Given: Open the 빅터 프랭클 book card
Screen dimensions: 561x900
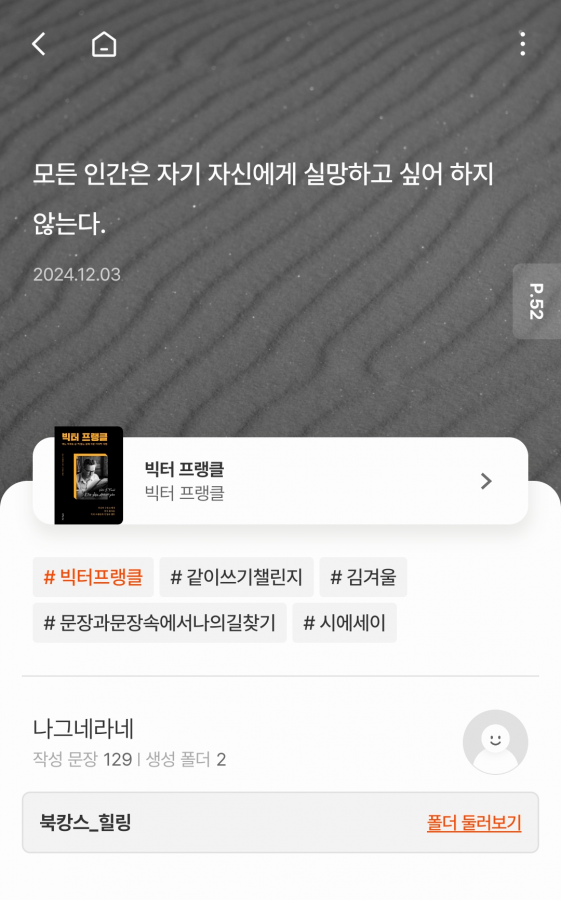Looking at the screenshot, I should [x=280, y=481].
